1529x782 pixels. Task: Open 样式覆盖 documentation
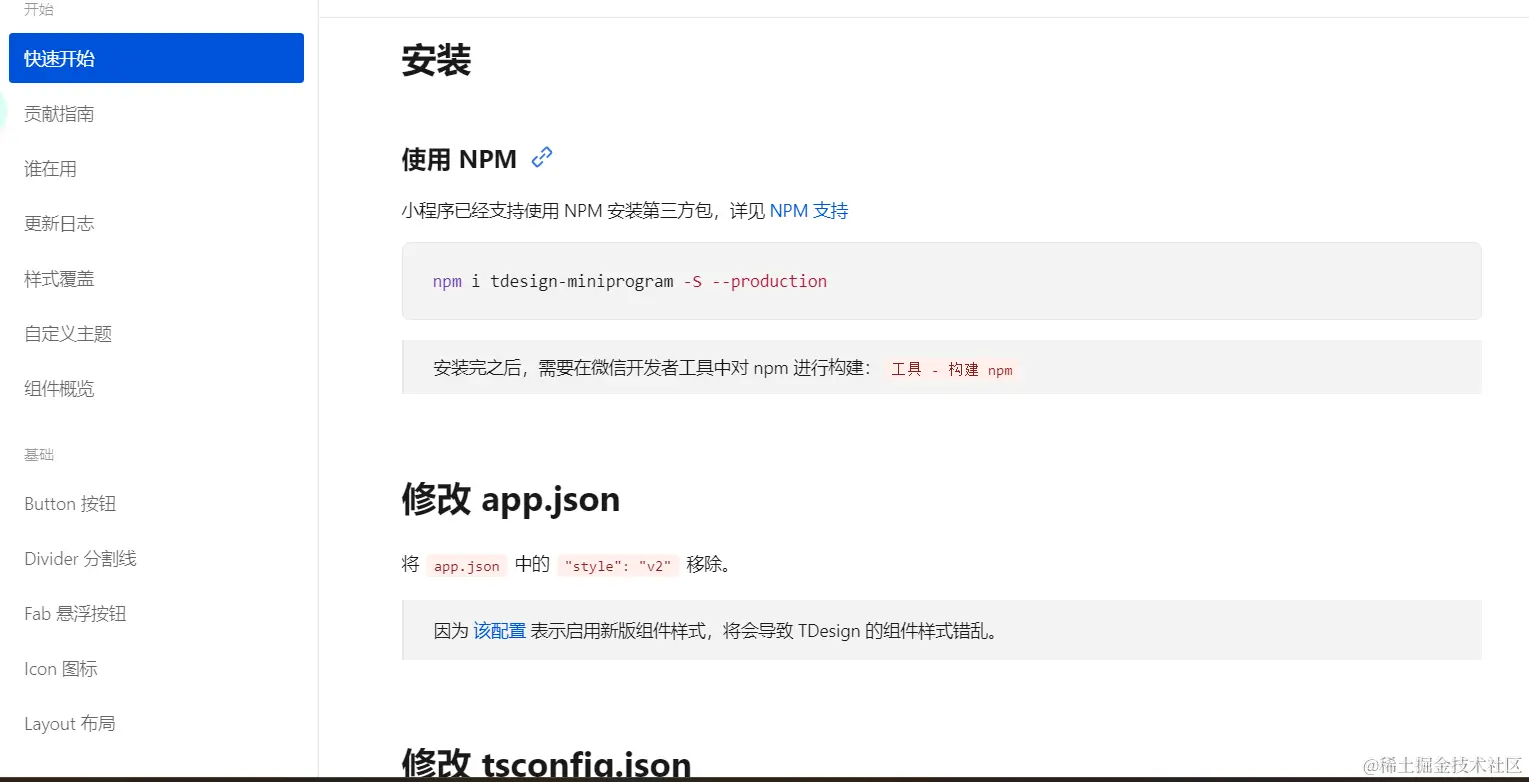[x=59, y=279]
